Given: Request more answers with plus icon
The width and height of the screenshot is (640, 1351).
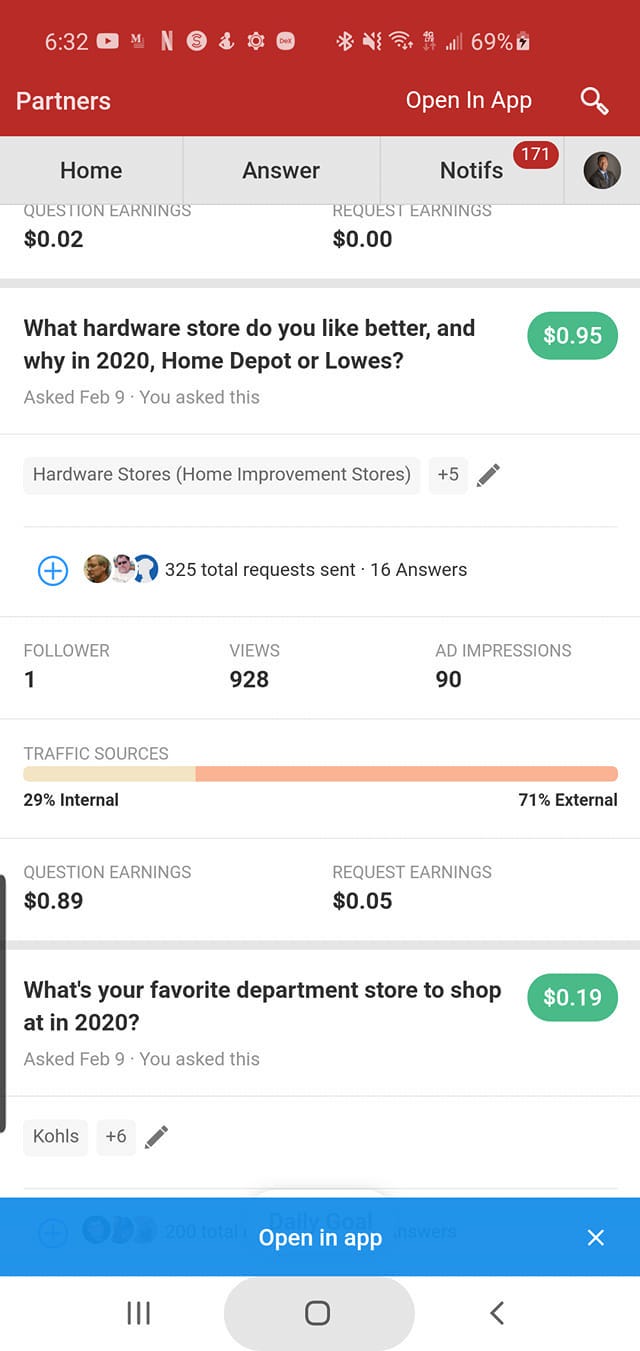Looking at the screenshot, I should [x=52, y=570].
